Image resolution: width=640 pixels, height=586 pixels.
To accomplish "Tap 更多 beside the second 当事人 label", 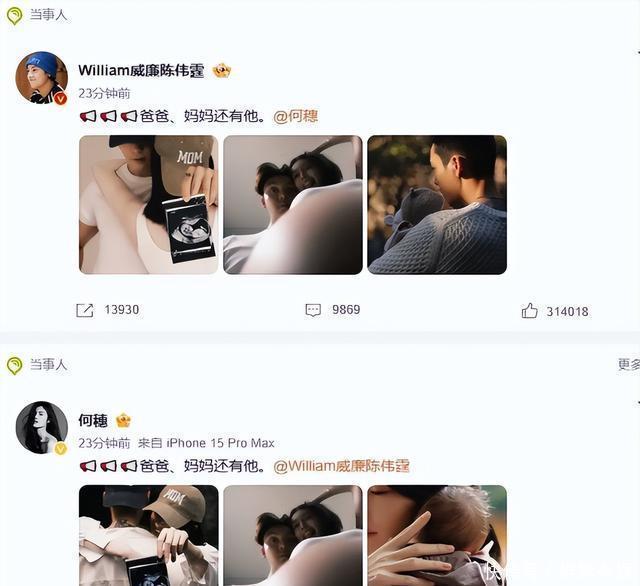I will 629,364.
